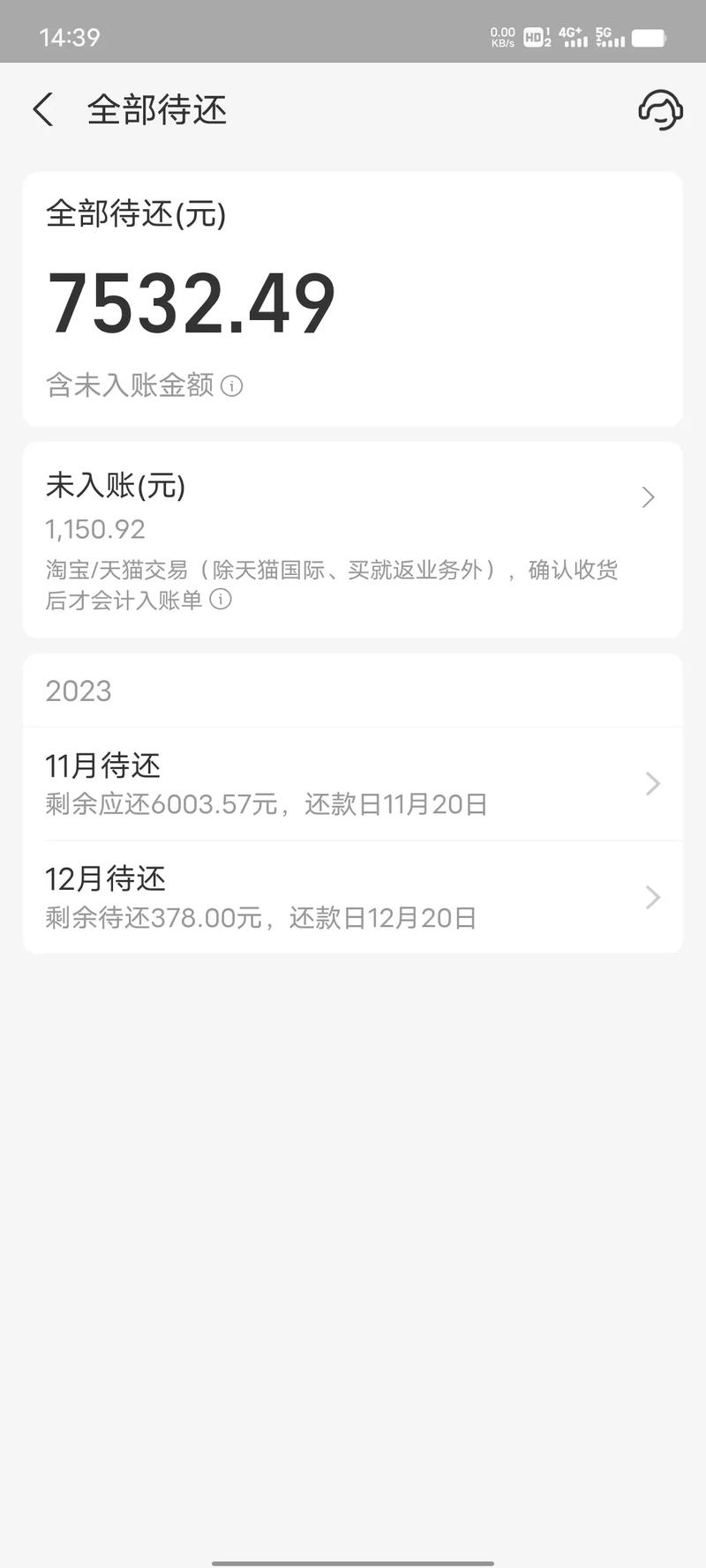Tap info icon after 后才会计入账单
The height and width of the screenshot is (1568, 706).
[221, 600]
